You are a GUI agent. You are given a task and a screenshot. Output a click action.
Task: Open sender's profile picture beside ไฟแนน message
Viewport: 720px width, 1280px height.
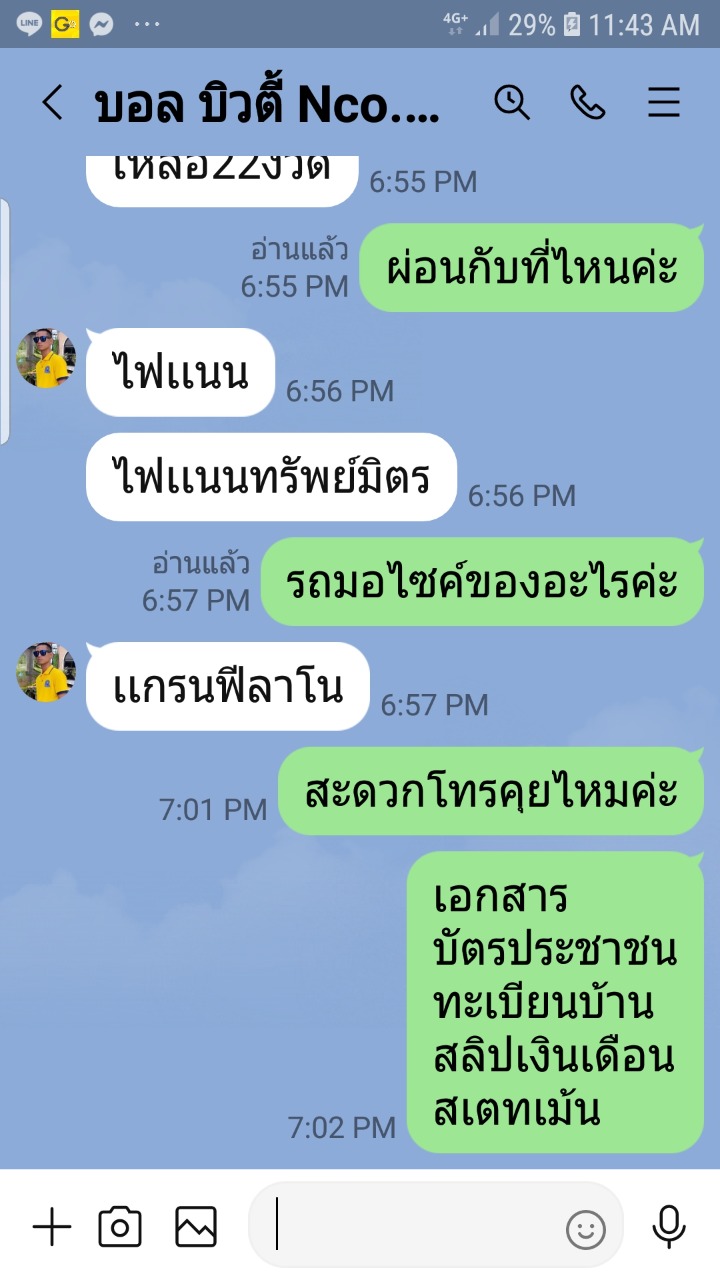click(x=46, y=358)
